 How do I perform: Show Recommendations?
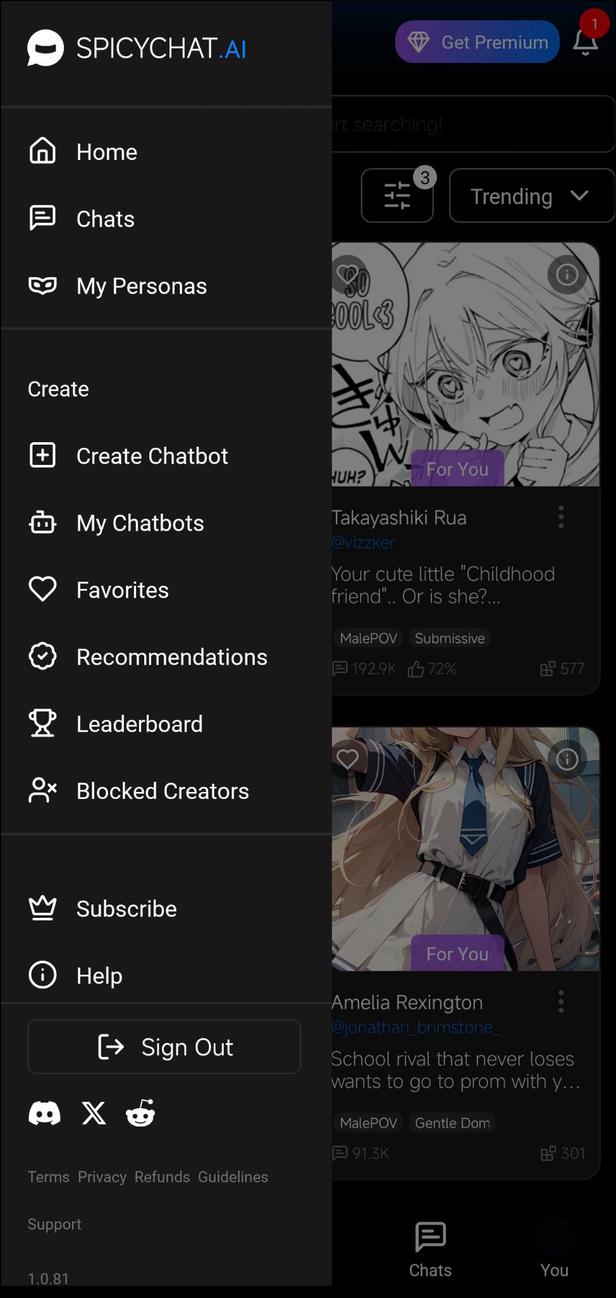click(171, 657)
